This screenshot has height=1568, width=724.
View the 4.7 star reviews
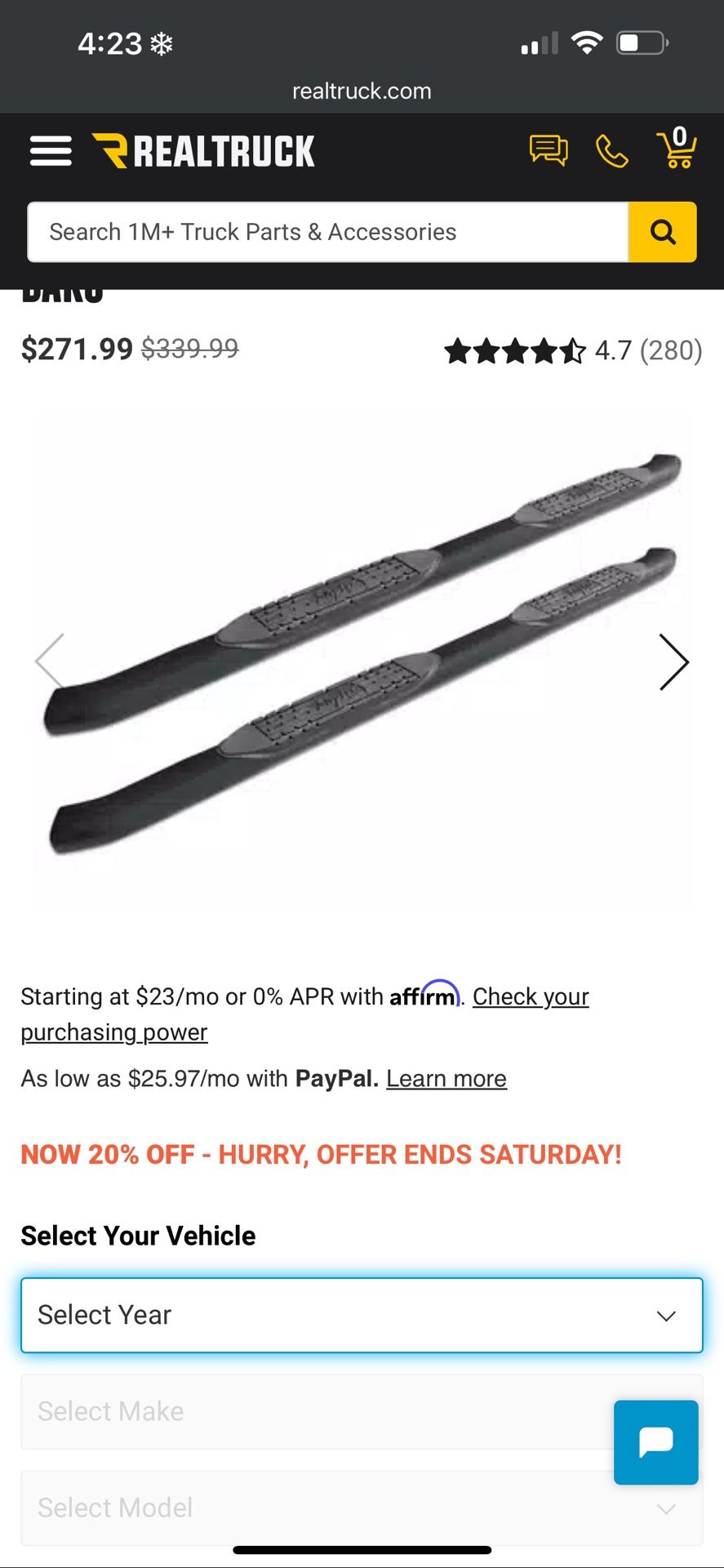coord(573,350)
